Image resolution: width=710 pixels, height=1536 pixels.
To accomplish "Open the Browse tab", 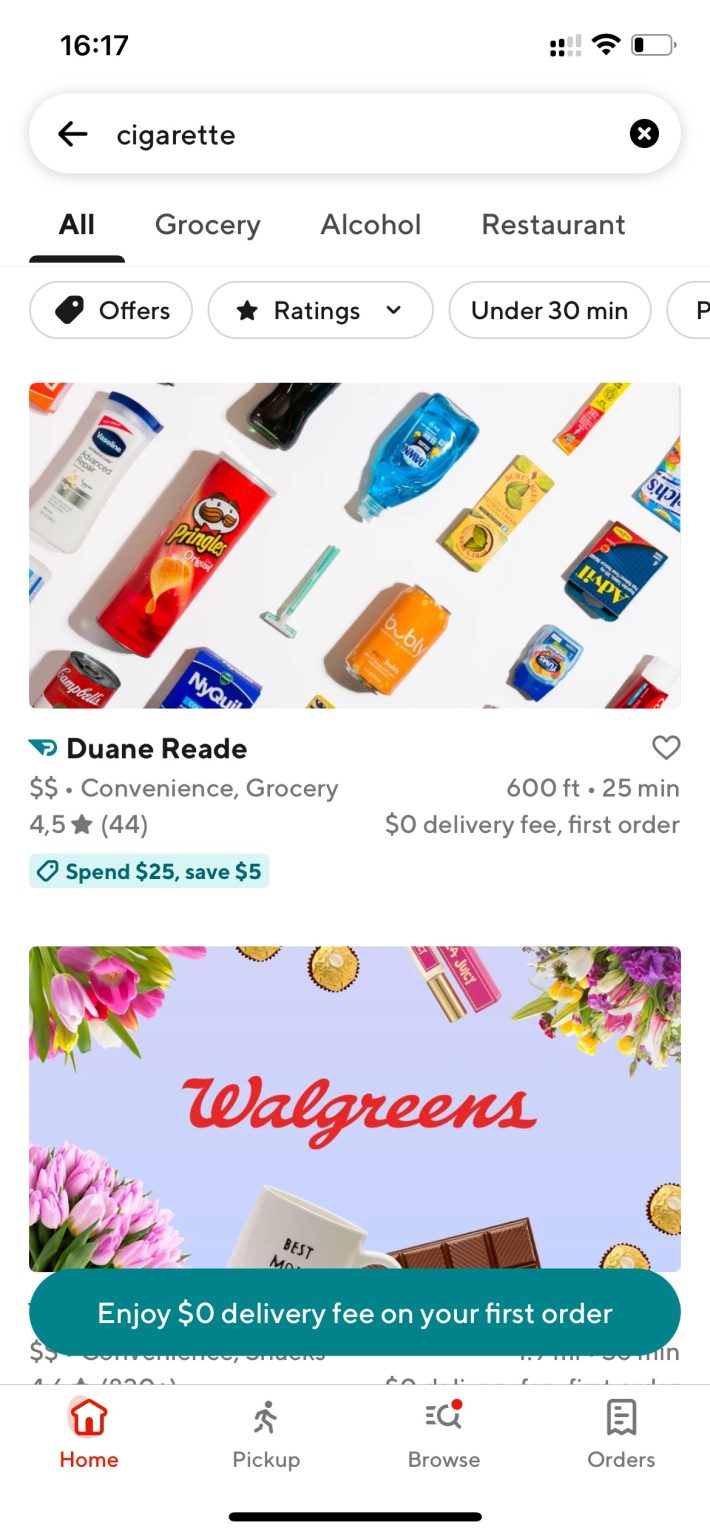I will coord(443,1433).
